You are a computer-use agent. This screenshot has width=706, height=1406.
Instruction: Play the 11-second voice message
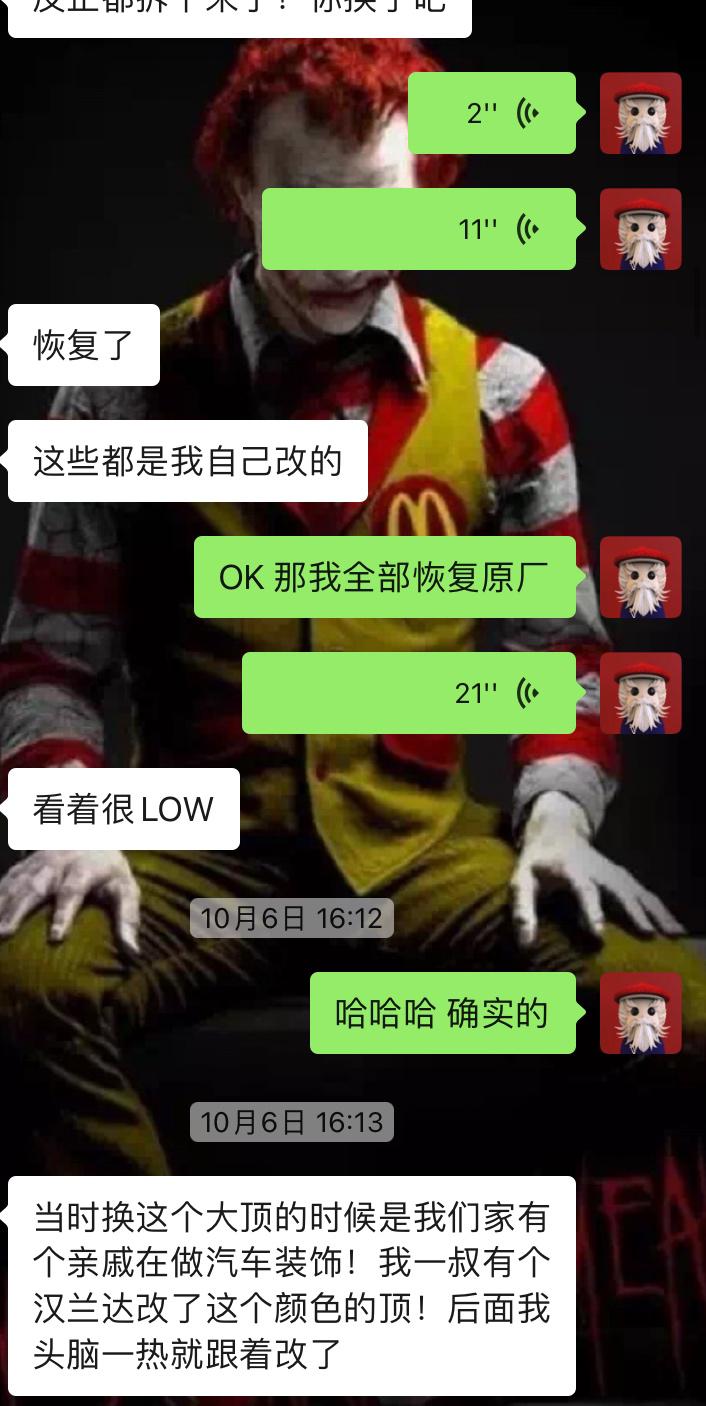(419, 229)
